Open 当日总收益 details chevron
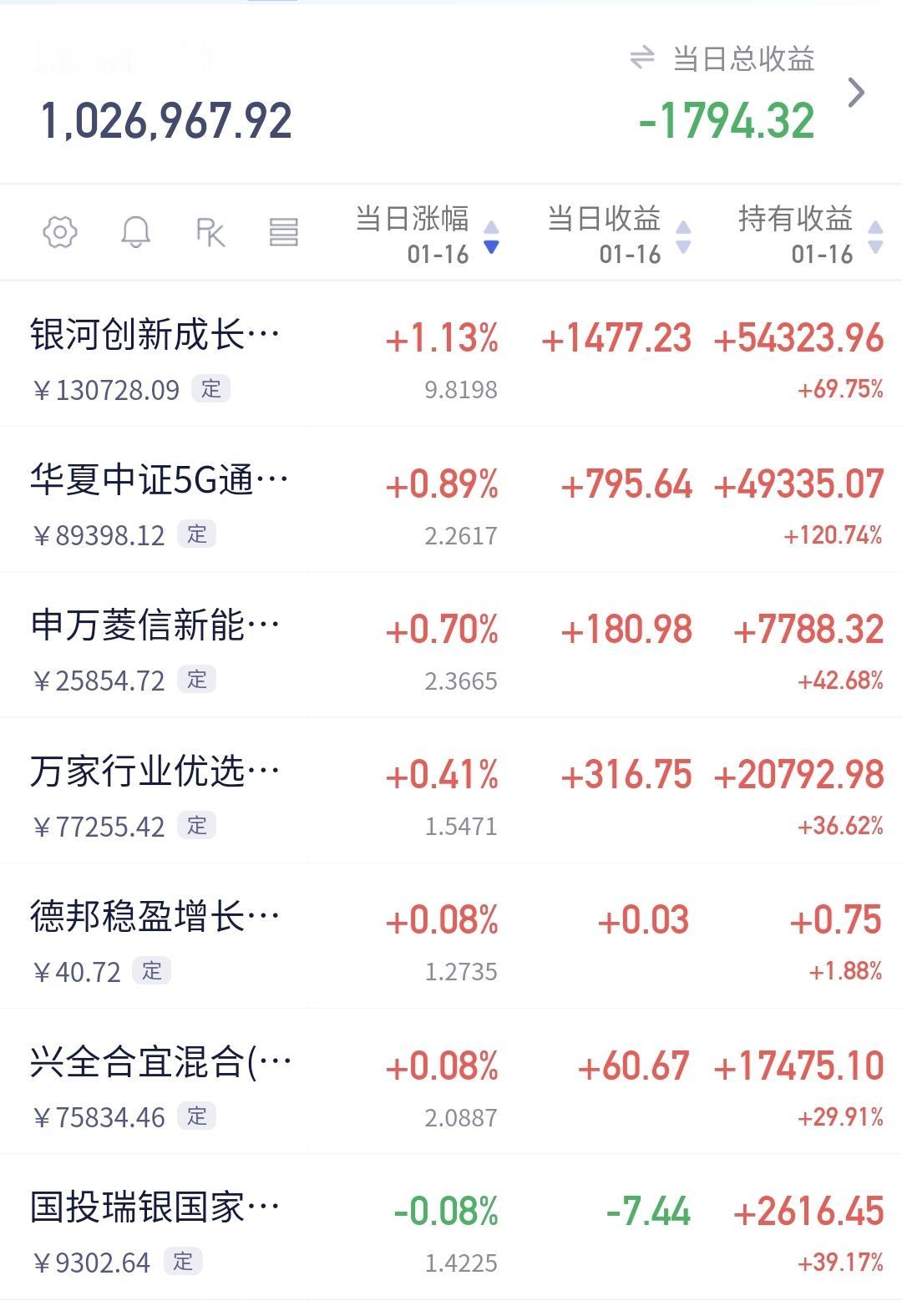 click(856, 93)
